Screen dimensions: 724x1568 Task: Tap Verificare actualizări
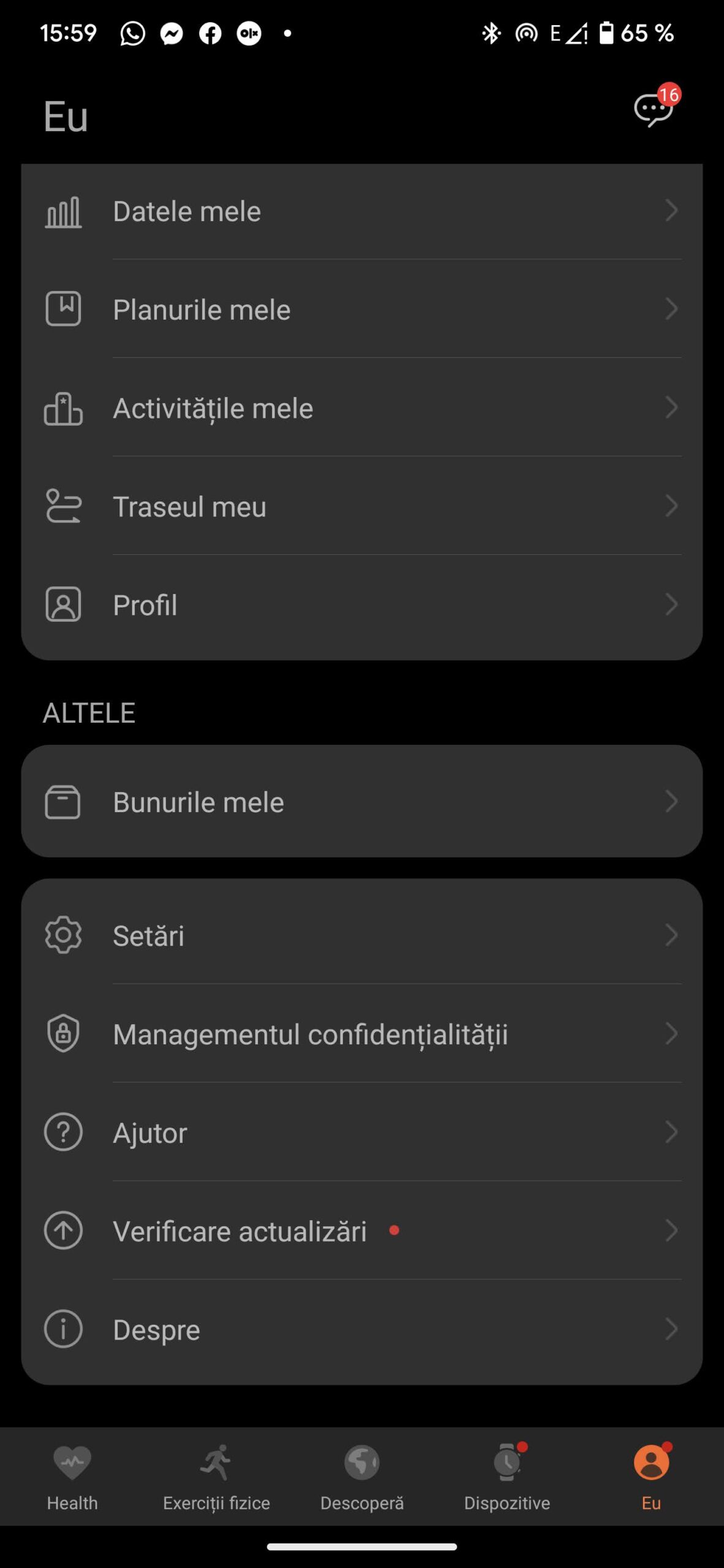tap(361, 1231)
